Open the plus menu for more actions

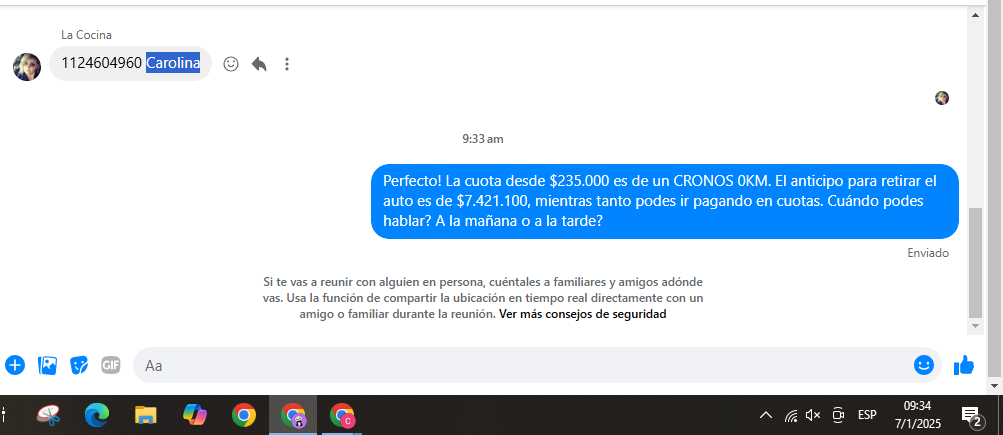(x=15, y=365)
